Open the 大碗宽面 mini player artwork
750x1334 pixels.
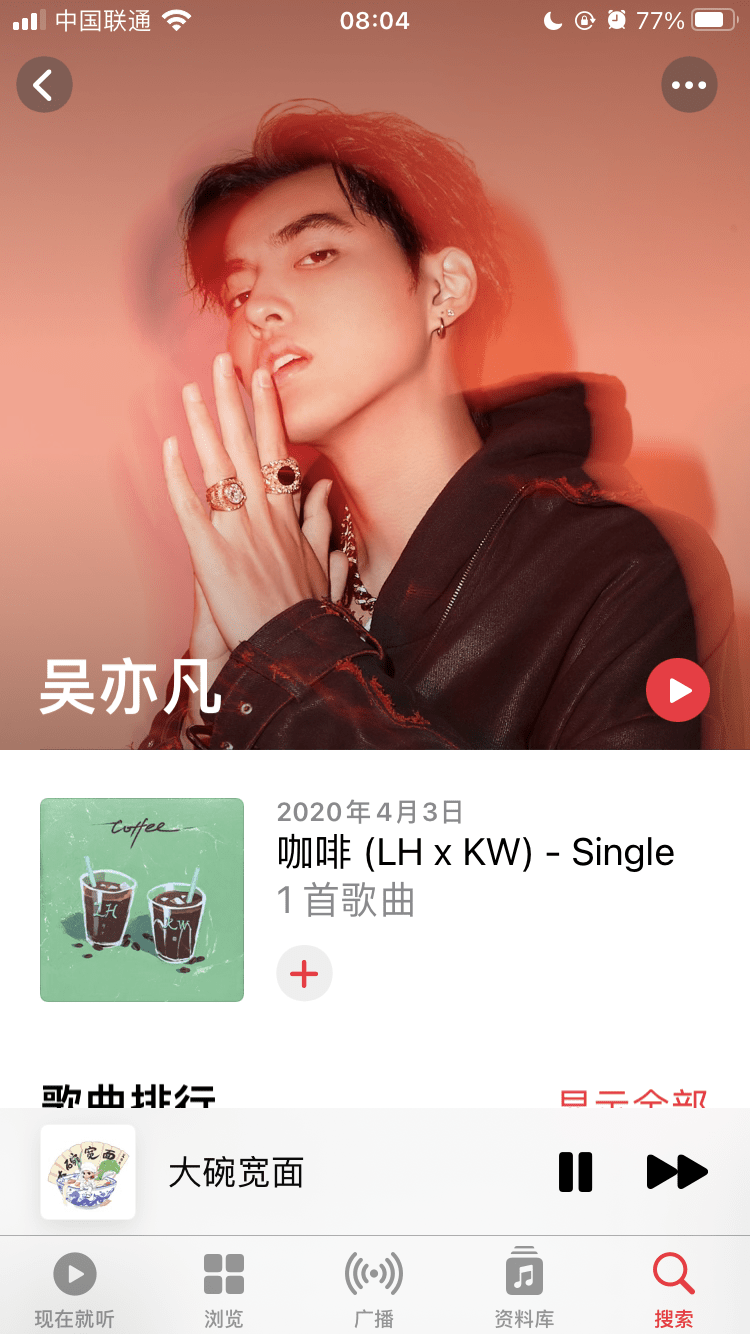[x=88, y=1171]
